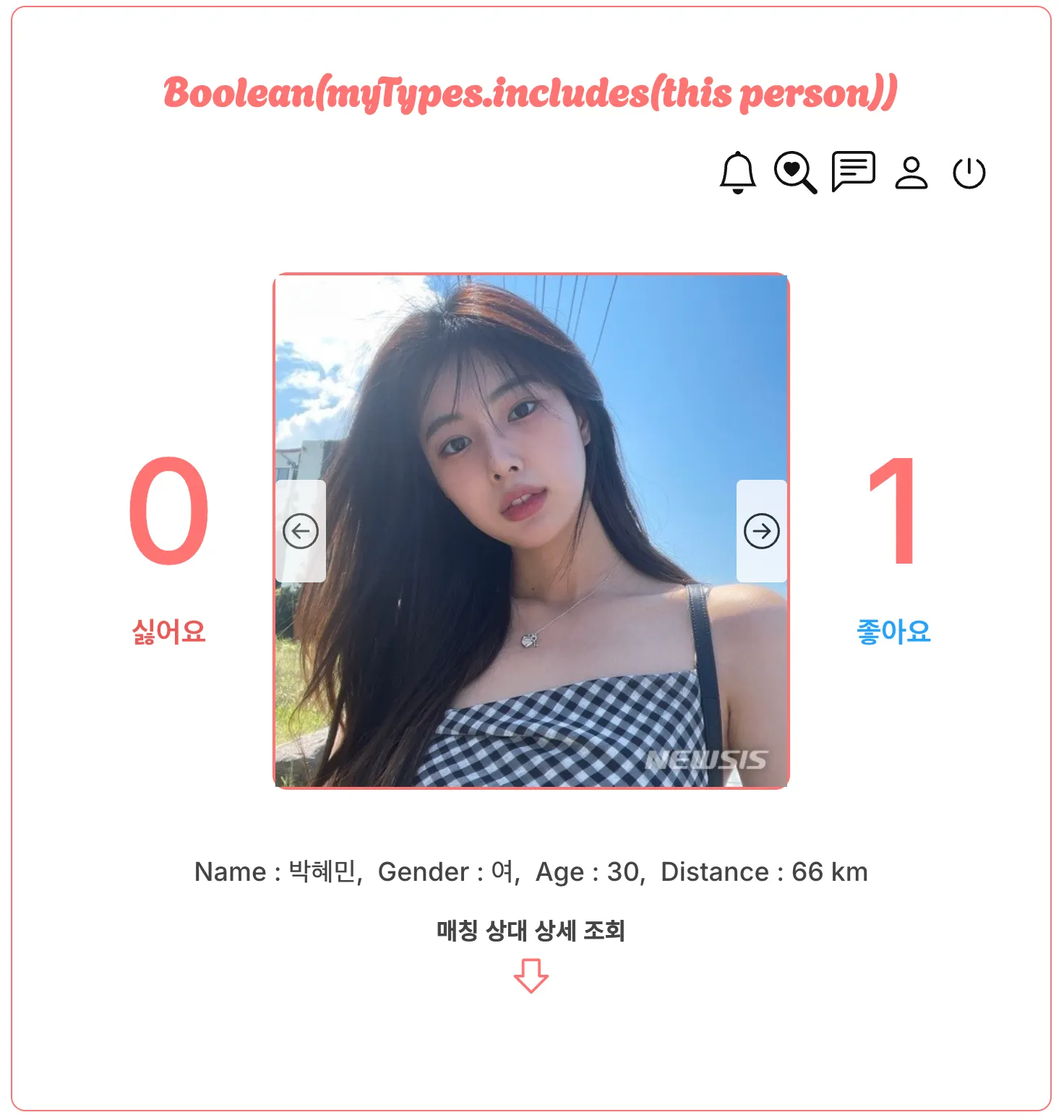Show the previous photo with left arrow

click(x=301, y=531)
